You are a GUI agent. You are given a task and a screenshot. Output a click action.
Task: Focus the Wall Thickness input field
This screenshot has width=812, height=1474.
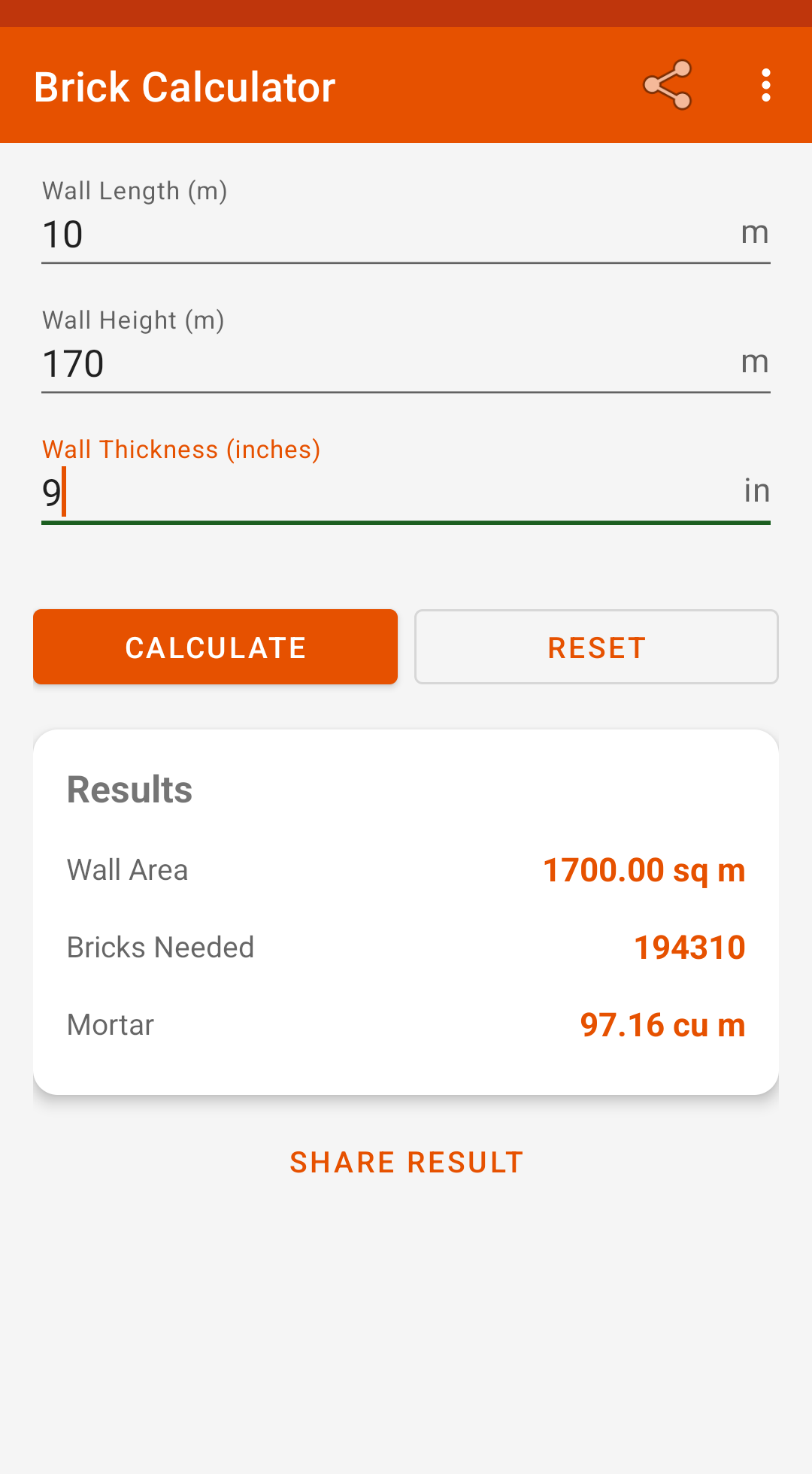(x=301, y=491)
